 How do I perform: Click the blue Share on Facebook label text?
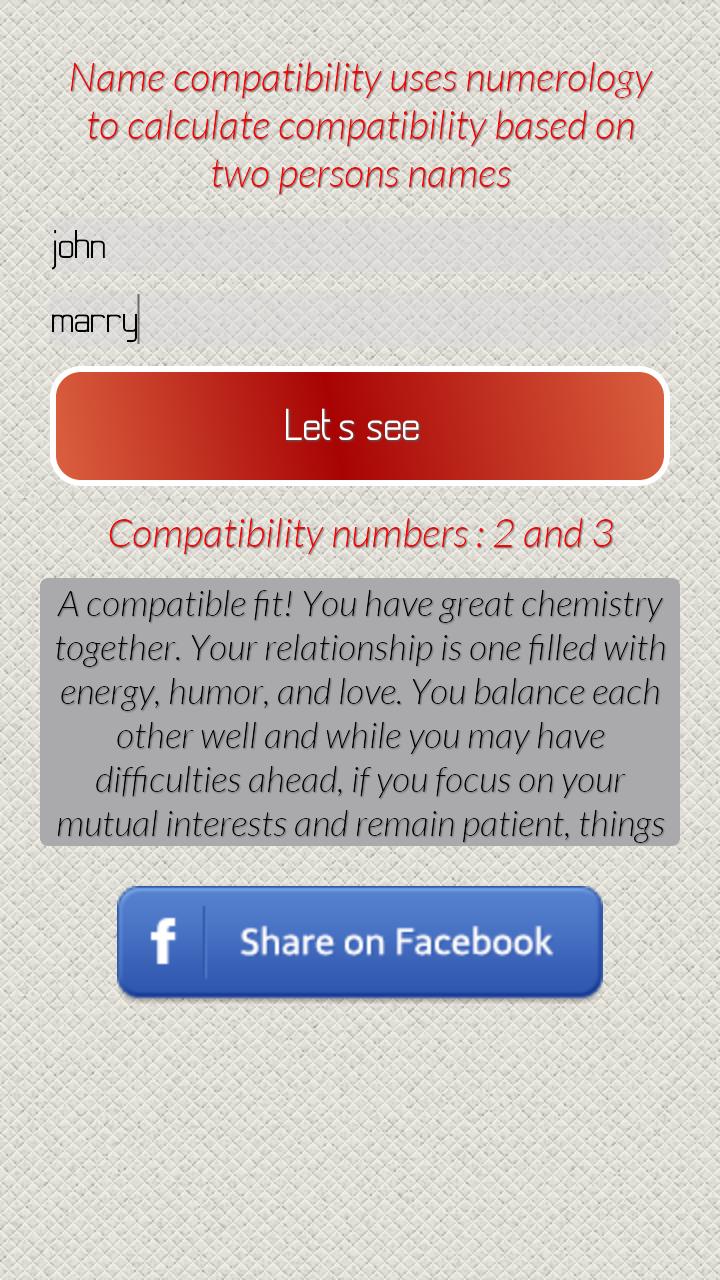395,940
